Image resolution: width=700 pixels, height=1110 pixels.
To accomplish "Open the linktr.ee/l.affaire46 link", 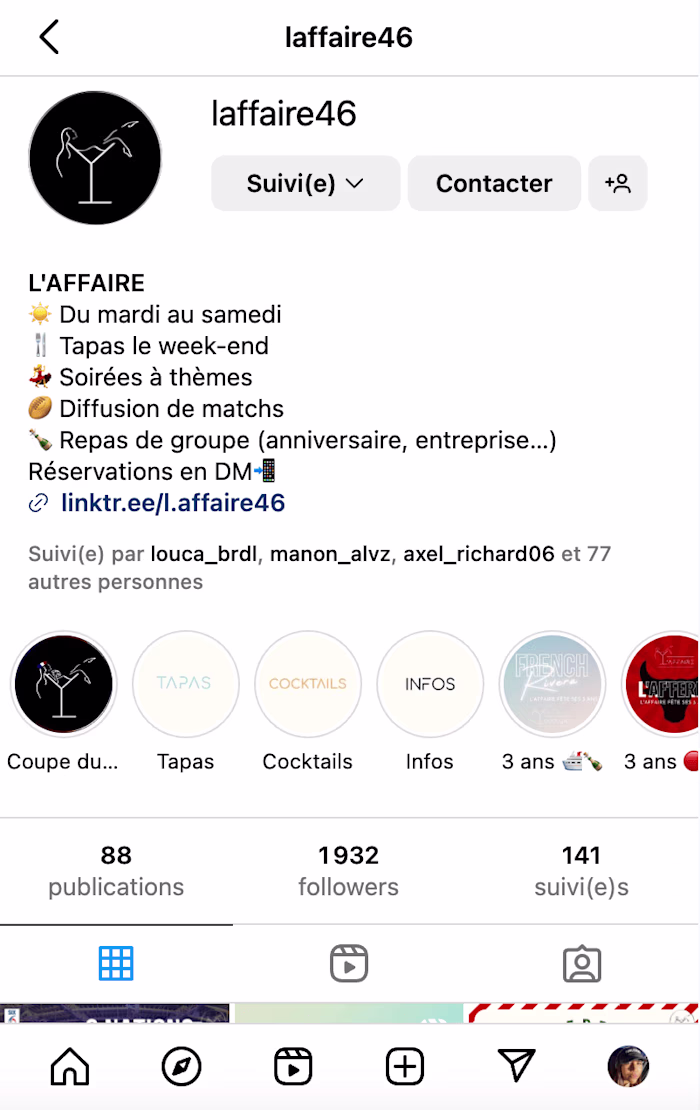I will pos(173,503).
